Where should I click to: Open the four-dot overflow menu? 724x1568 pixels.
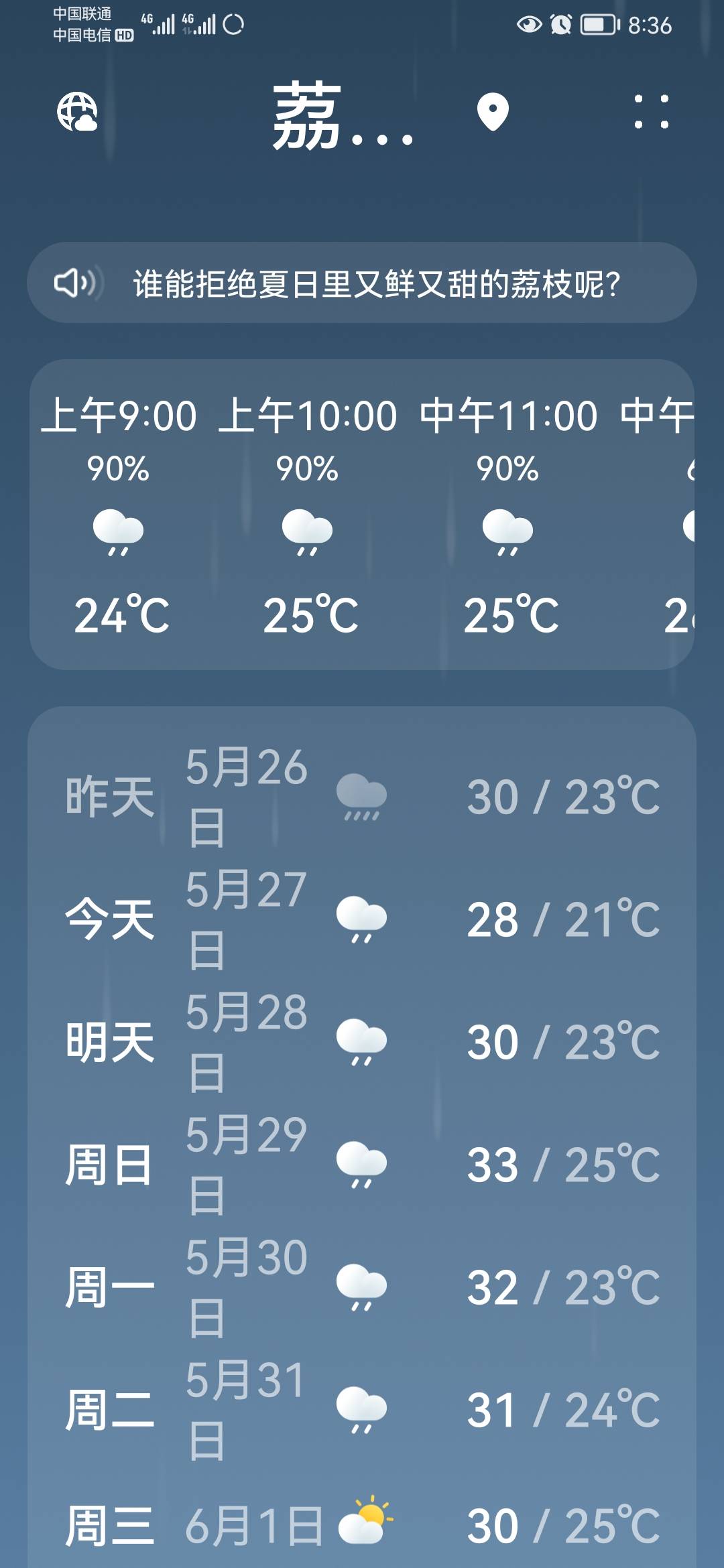(651, 111)
